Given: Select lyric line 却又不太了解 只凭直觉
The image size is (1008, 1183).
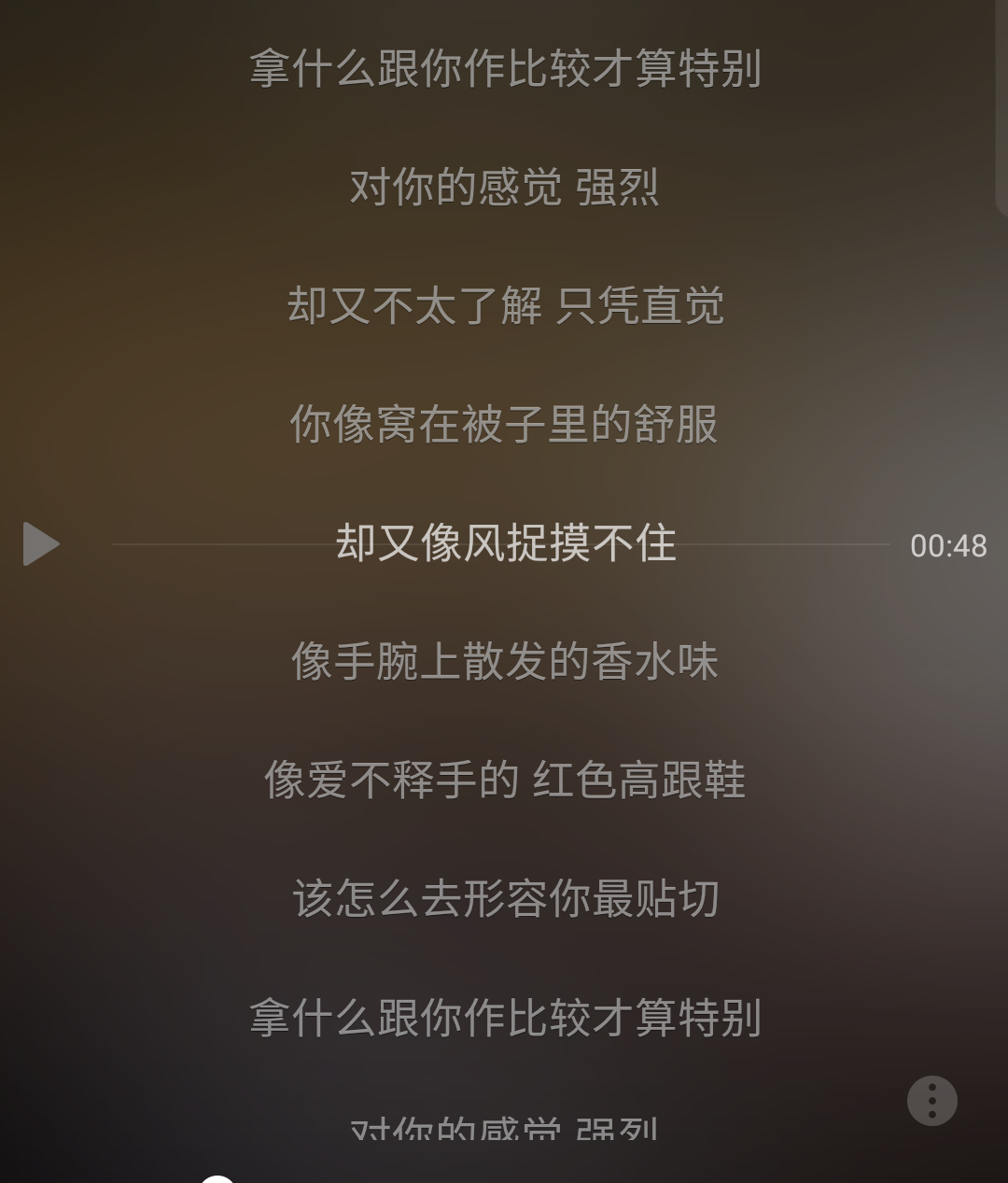Looking at the screenshot, I should 504,308.
